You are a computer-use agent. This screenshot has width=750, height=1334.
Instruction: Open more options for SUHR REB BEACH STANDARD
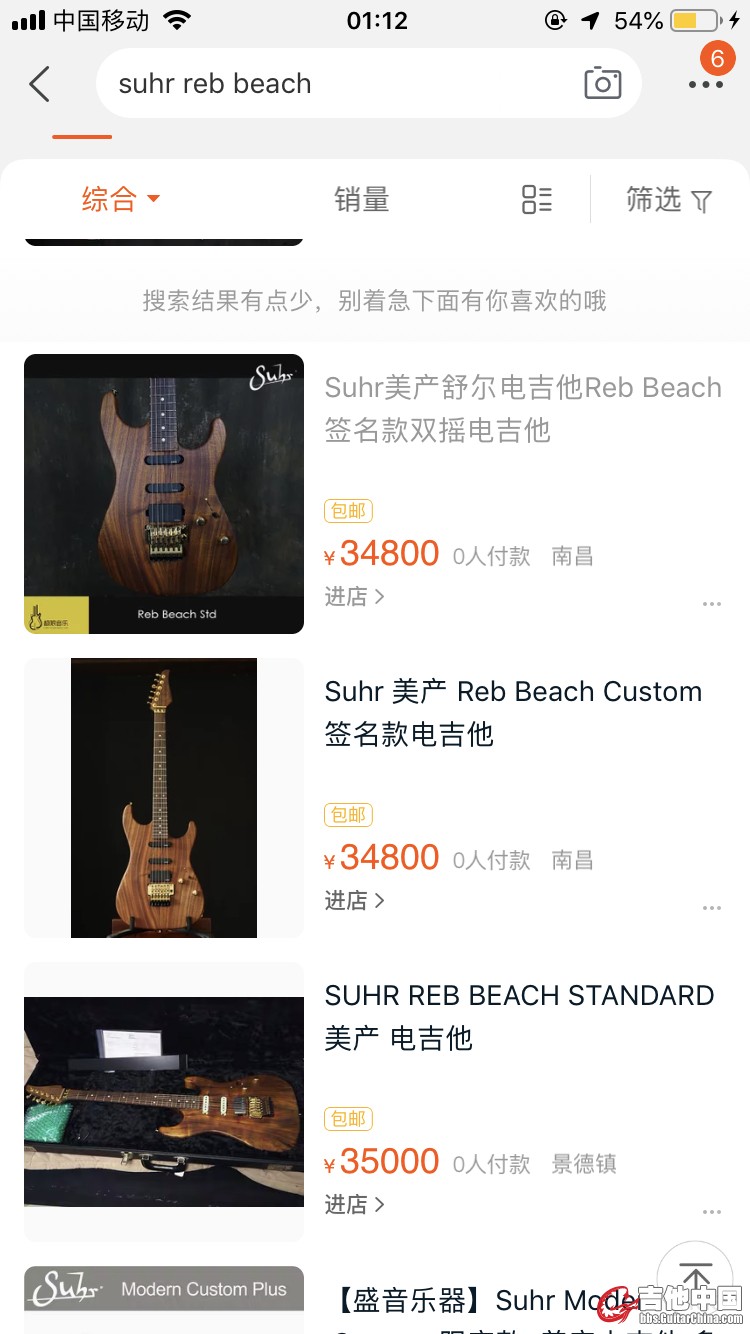click(x=711, y=1212)
